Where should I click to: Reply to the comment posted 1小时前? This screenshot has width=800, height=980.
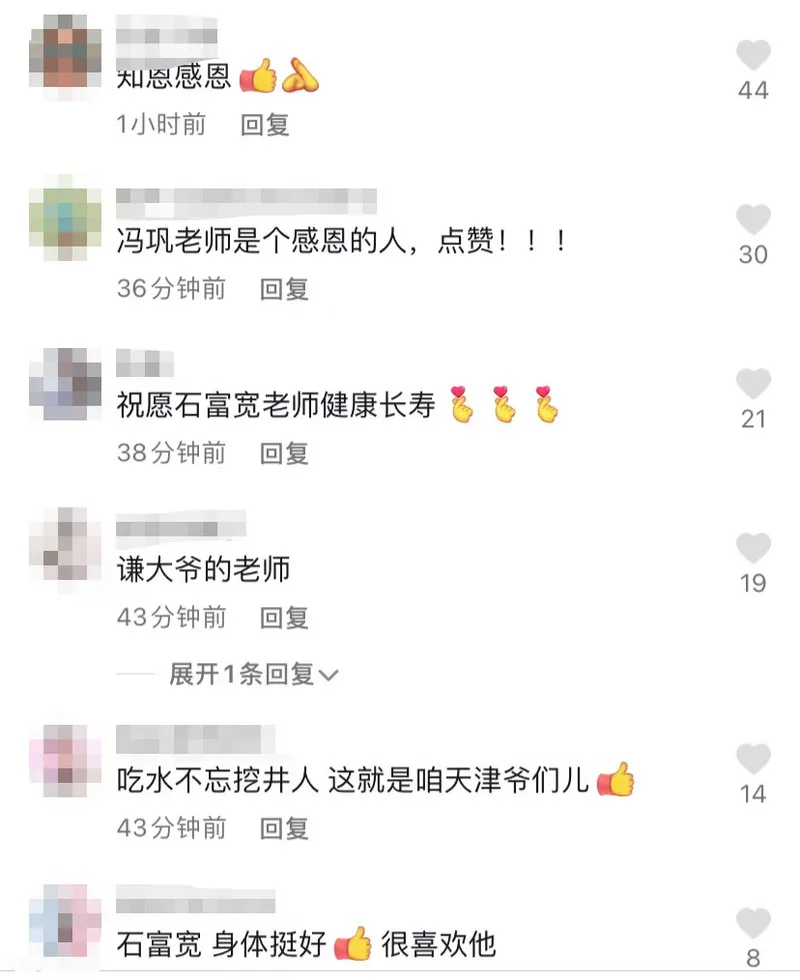coord(265,125)
